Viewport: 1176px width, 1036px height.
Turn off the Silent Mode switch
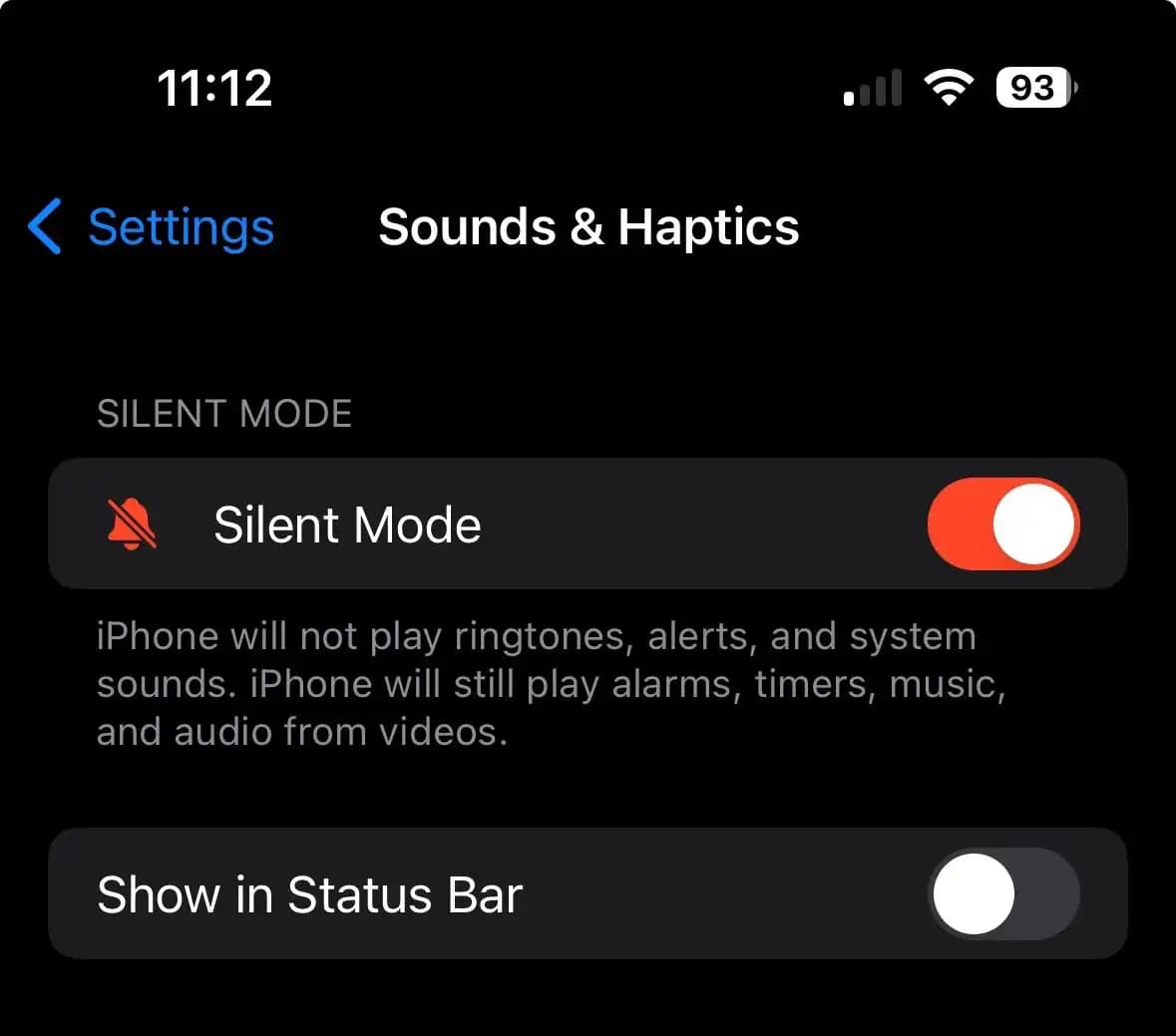(1002, 524)
